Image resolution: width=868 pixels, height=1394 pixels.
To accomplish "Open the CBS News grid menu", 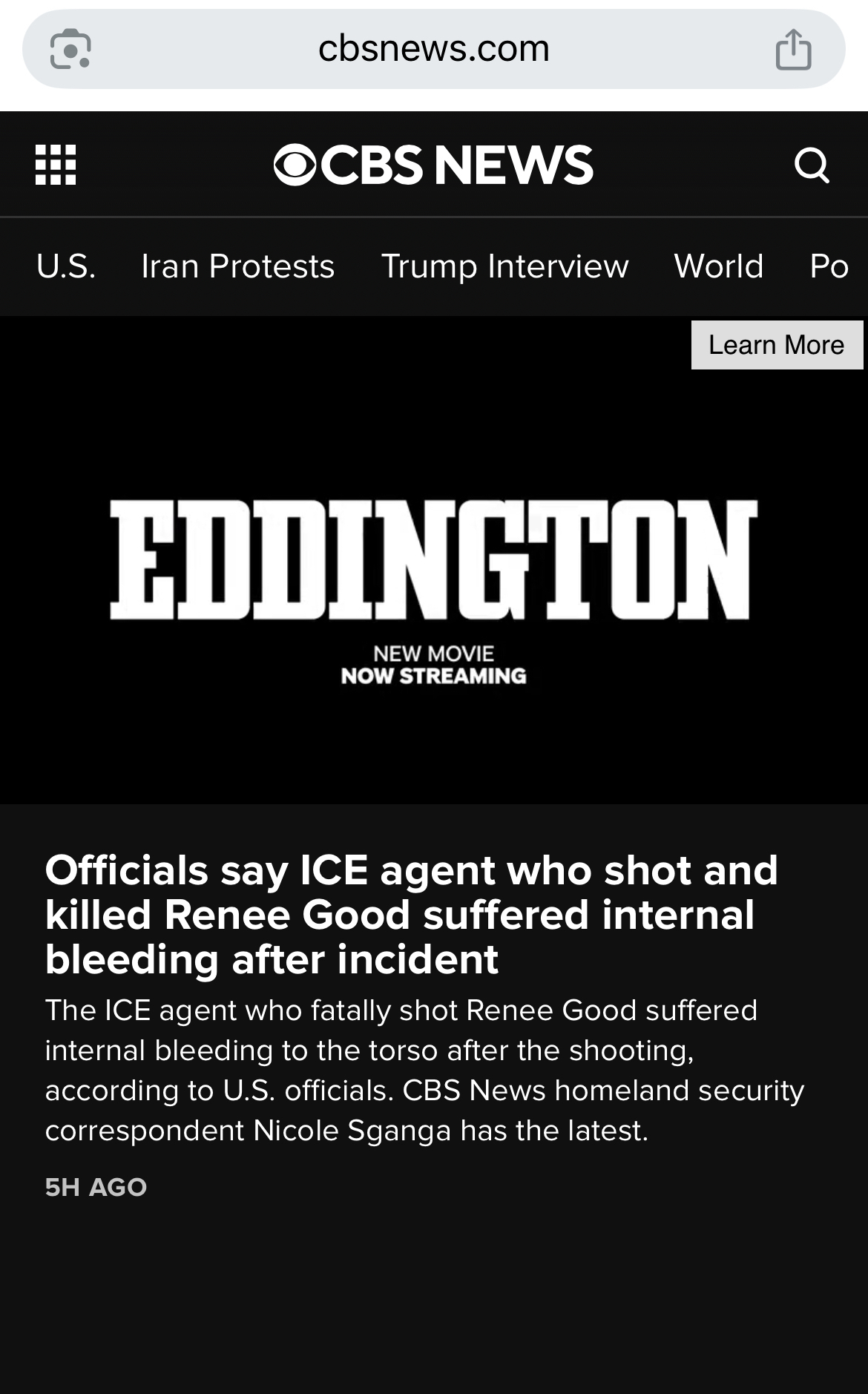I will 56,165.
